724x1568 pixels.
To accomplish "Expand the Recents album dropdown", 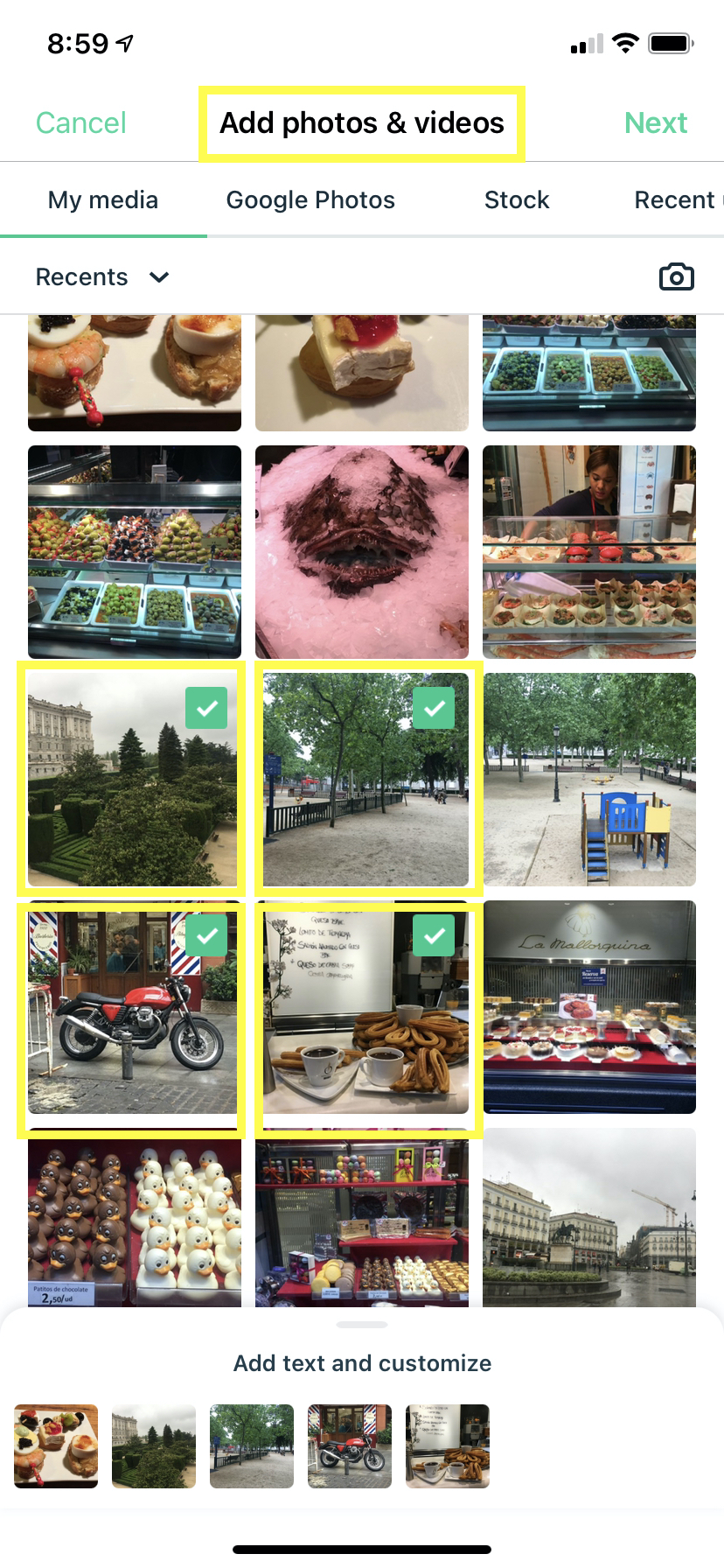I will [102, 276].
